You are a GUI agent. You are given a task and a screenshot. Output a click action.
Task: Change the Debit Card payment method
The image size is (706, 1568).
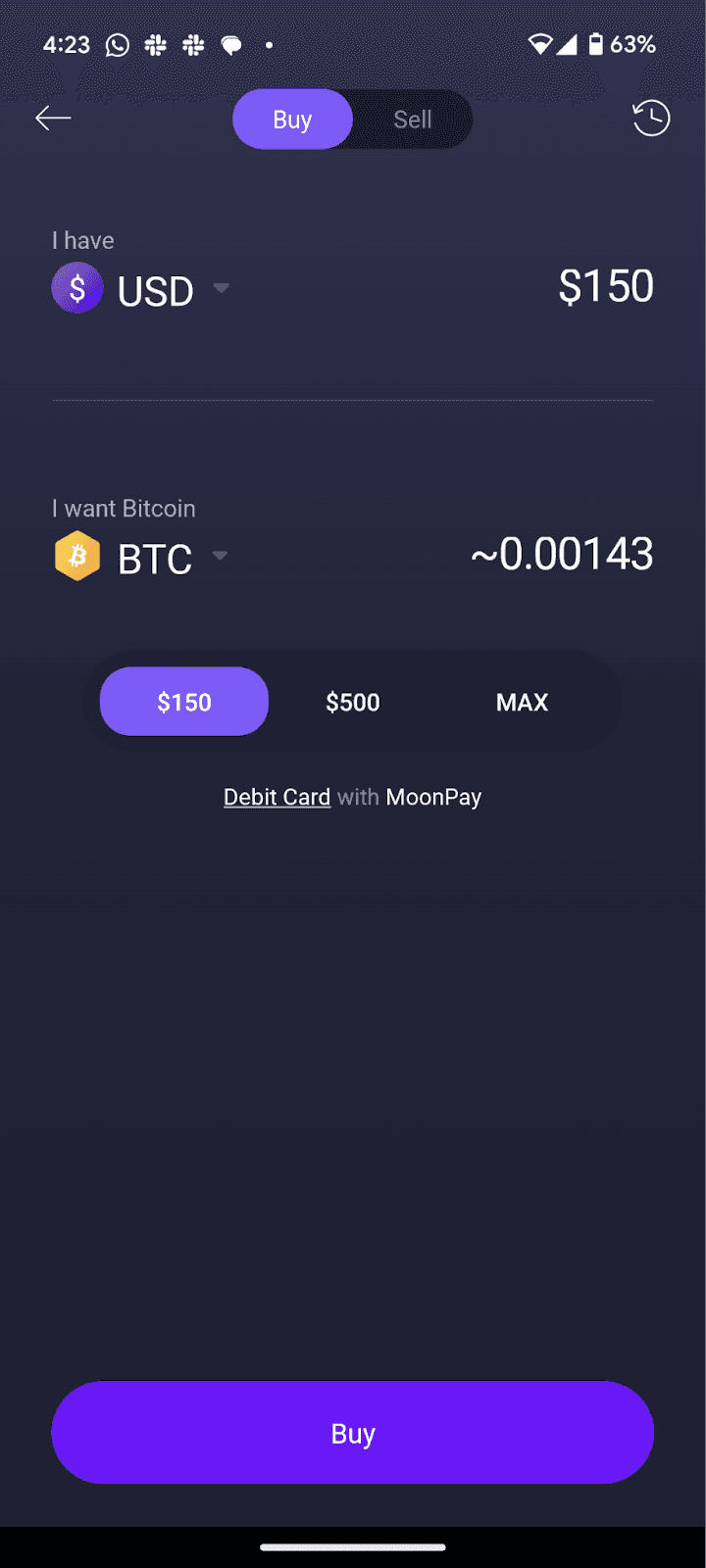click(x=277, y=797)
